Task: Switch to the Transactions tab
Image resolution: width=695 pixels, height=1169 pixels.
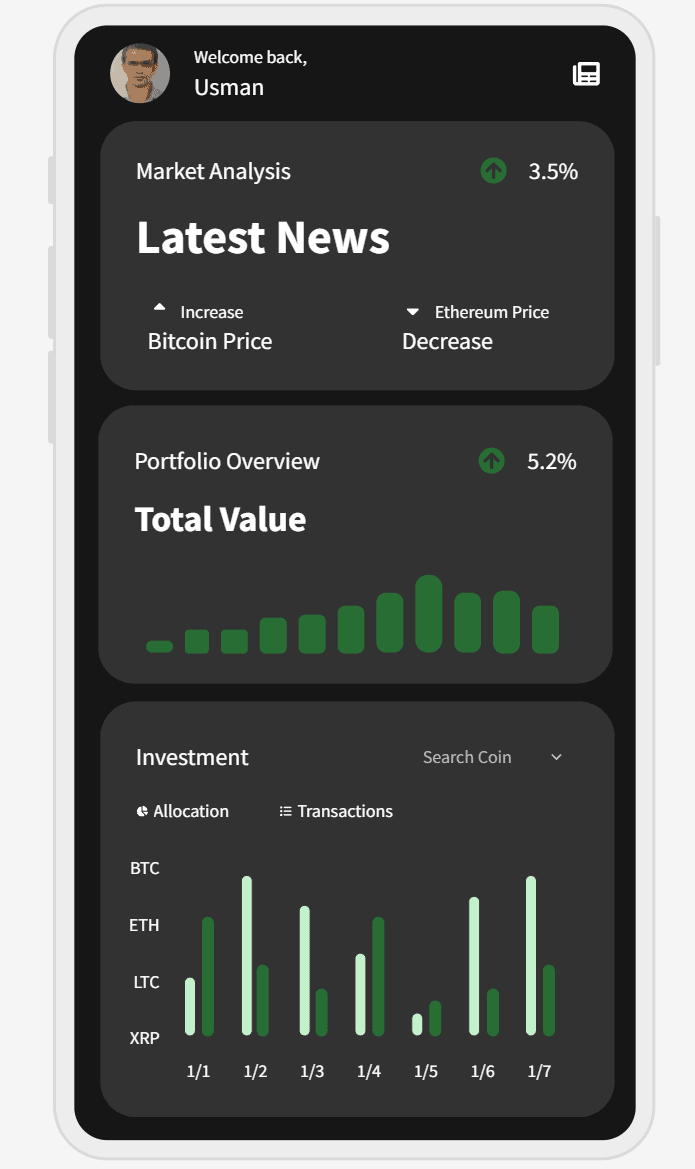Action: [x=336, y=811]
